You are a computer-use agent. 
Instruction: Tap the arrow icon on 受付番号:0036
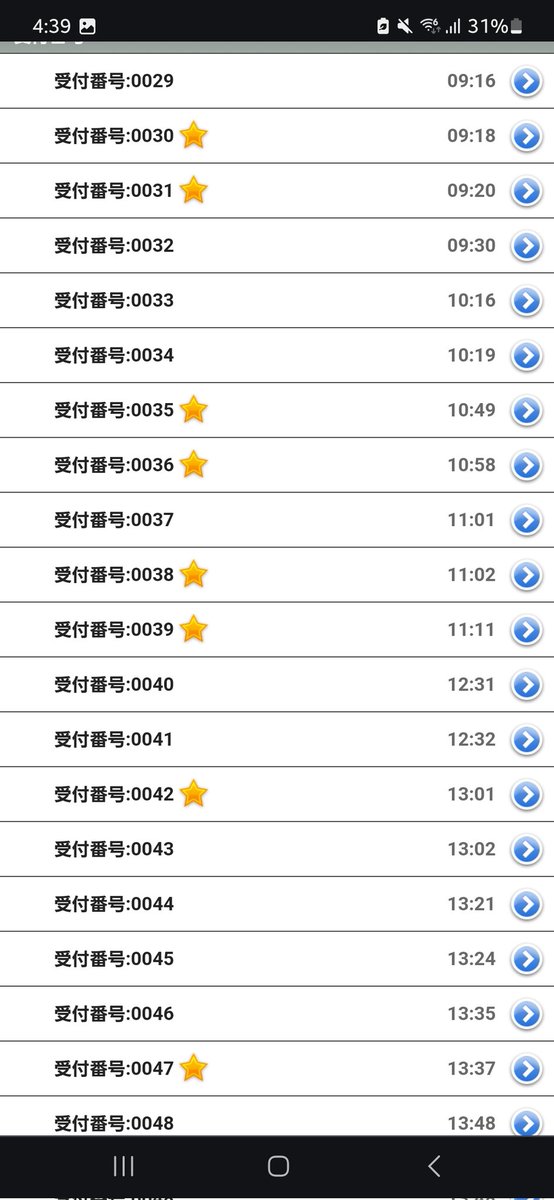point(526,465)
